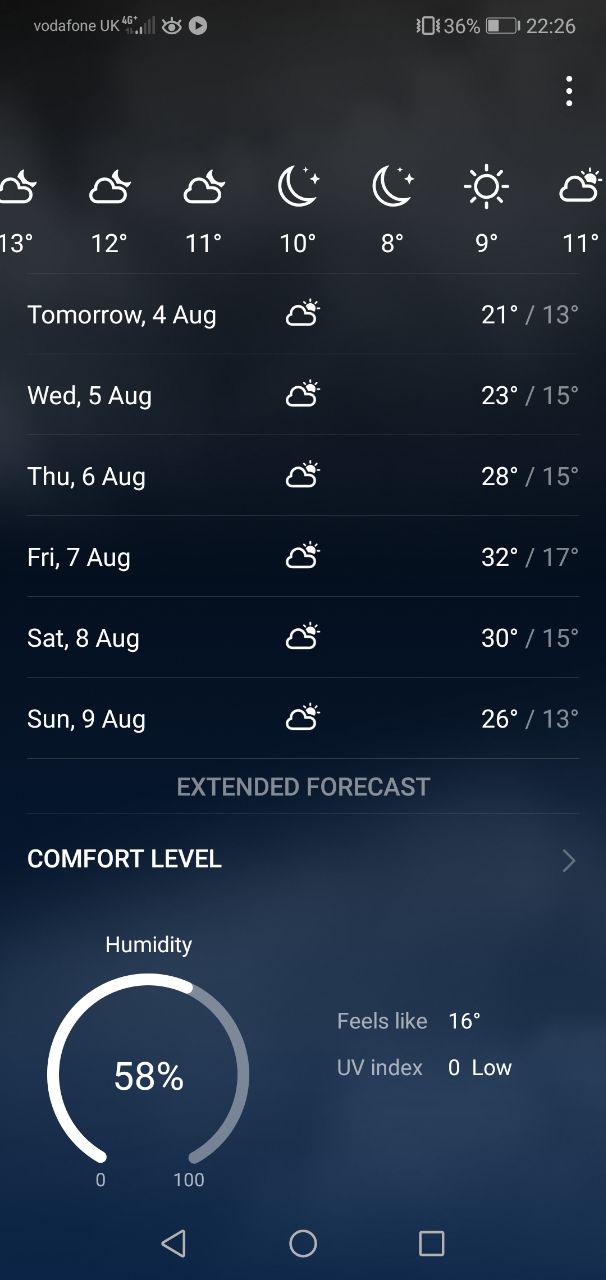The width and height of the screenshot is (606, 1280).
Task: View forecast for Tomorrow, 4 Aug
Action: click(x=303, y=315)
